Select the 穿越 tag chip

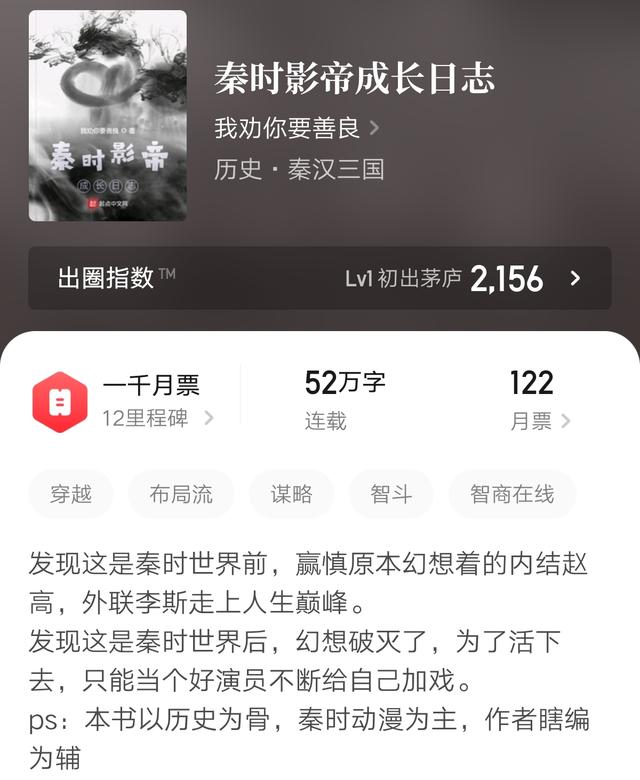click(71, 494)
